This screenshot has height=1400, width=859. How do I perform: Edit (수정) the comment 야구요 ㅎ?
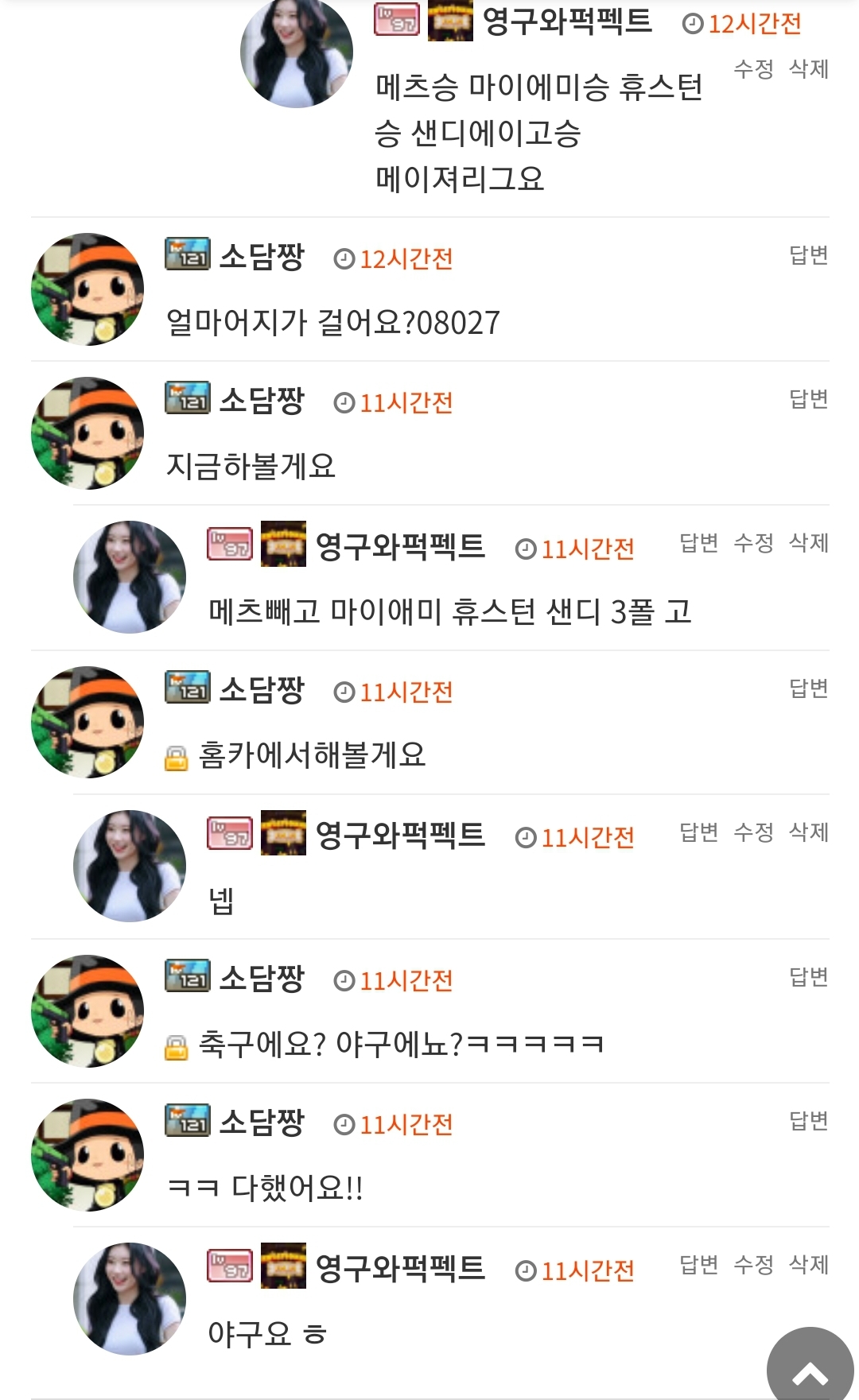click(753, 1265)
